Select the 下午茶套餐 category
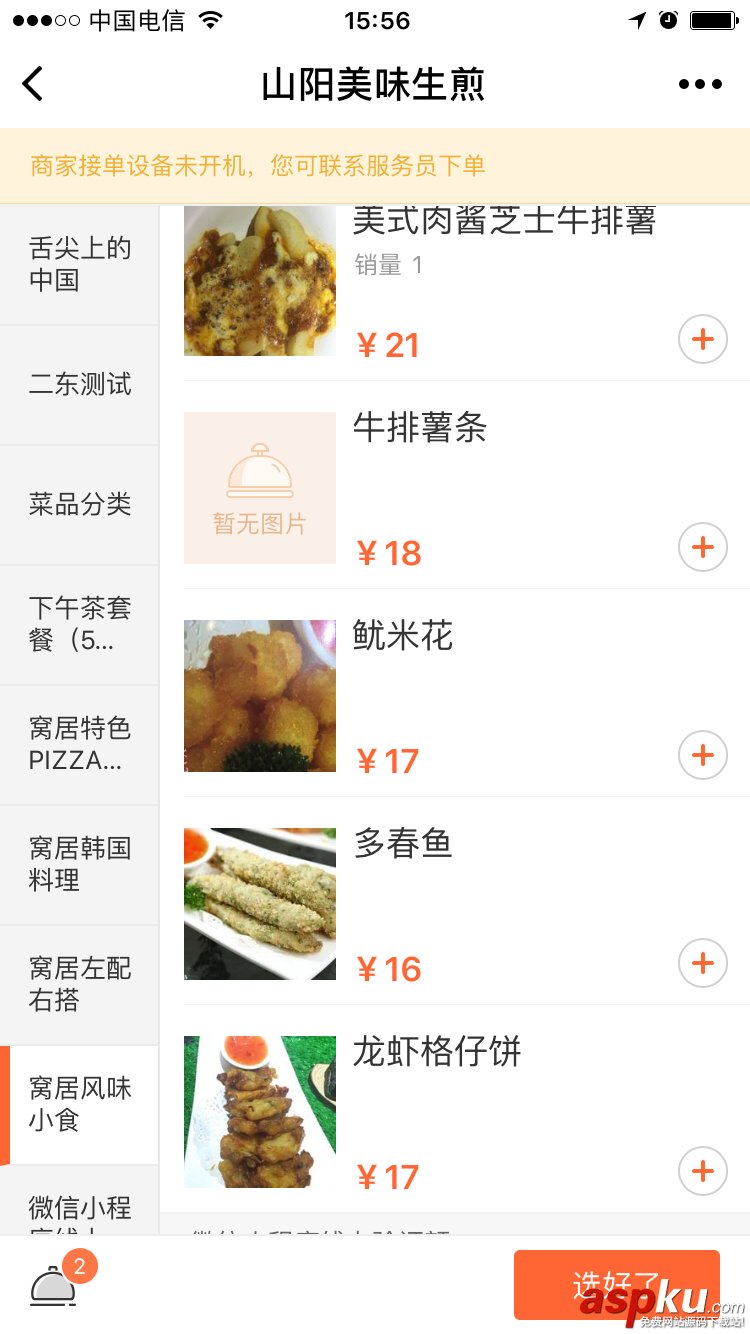Viewport: 750px width, 1334px height. point(80,624)
